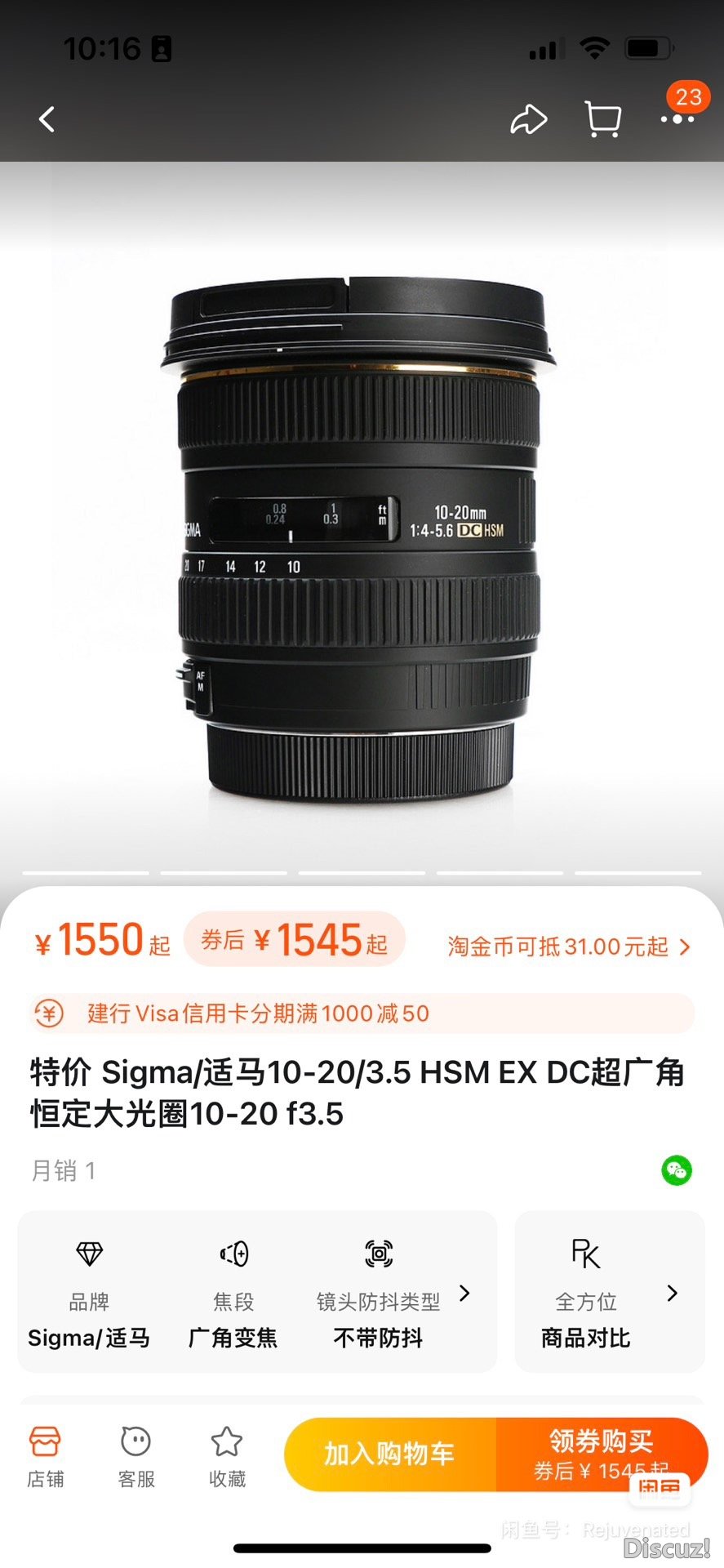
Task: Open 全方位 商品对比 comparison
Action: [x=609, y=1293]
